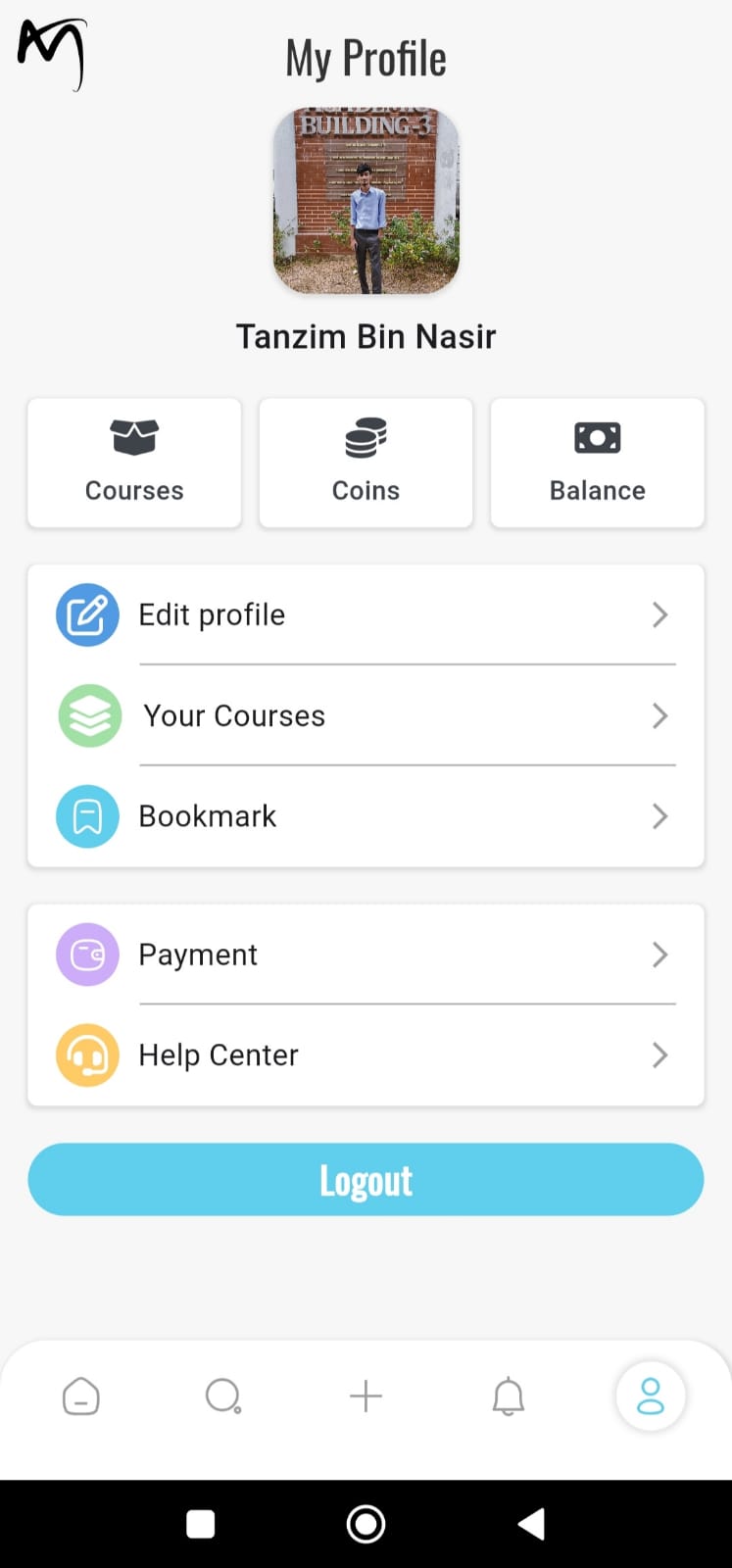Open the notifications bell tab
The height and width of the screenshot is (1568, 732).
(x=508, y=1396)
